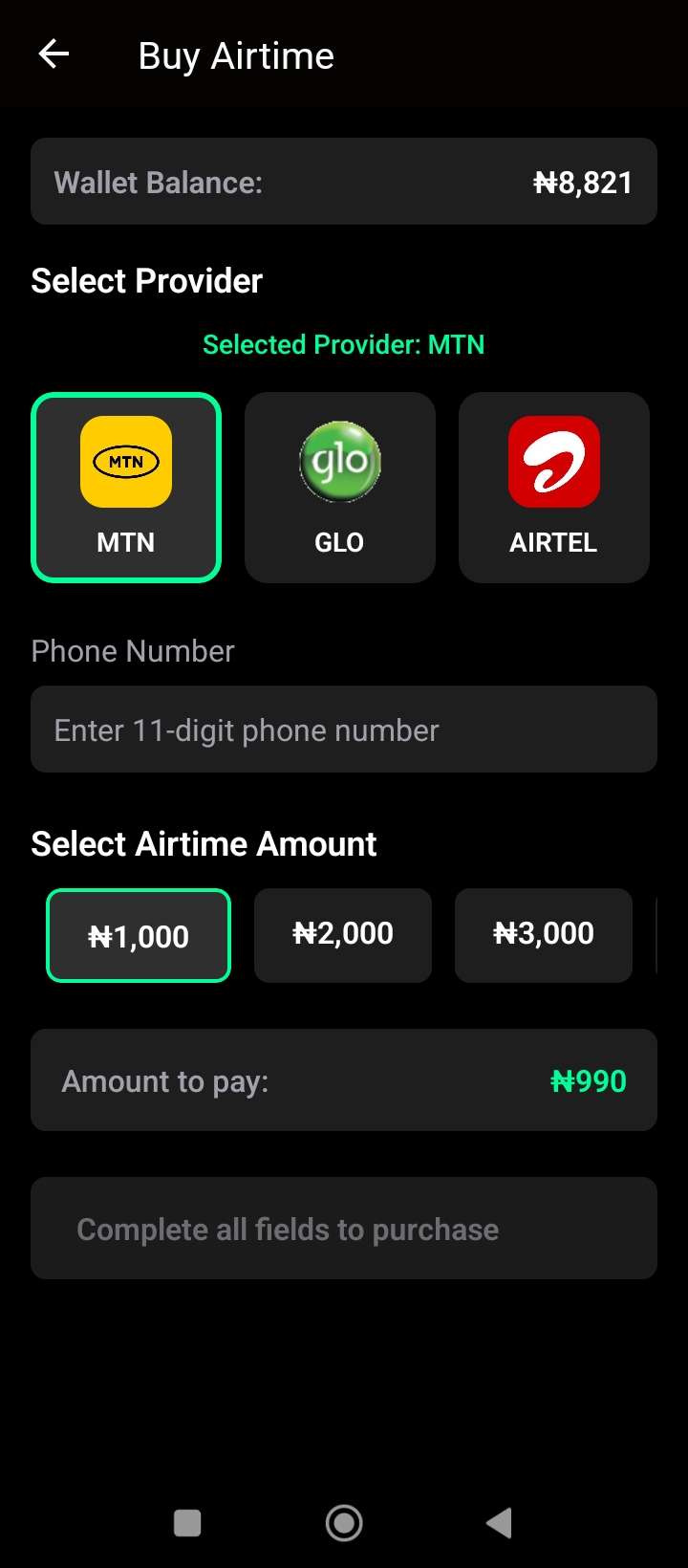Select the ₦1,000 airtime amount
The width and height of the screenshot is (688, 1568).
[x=139, y=936]
